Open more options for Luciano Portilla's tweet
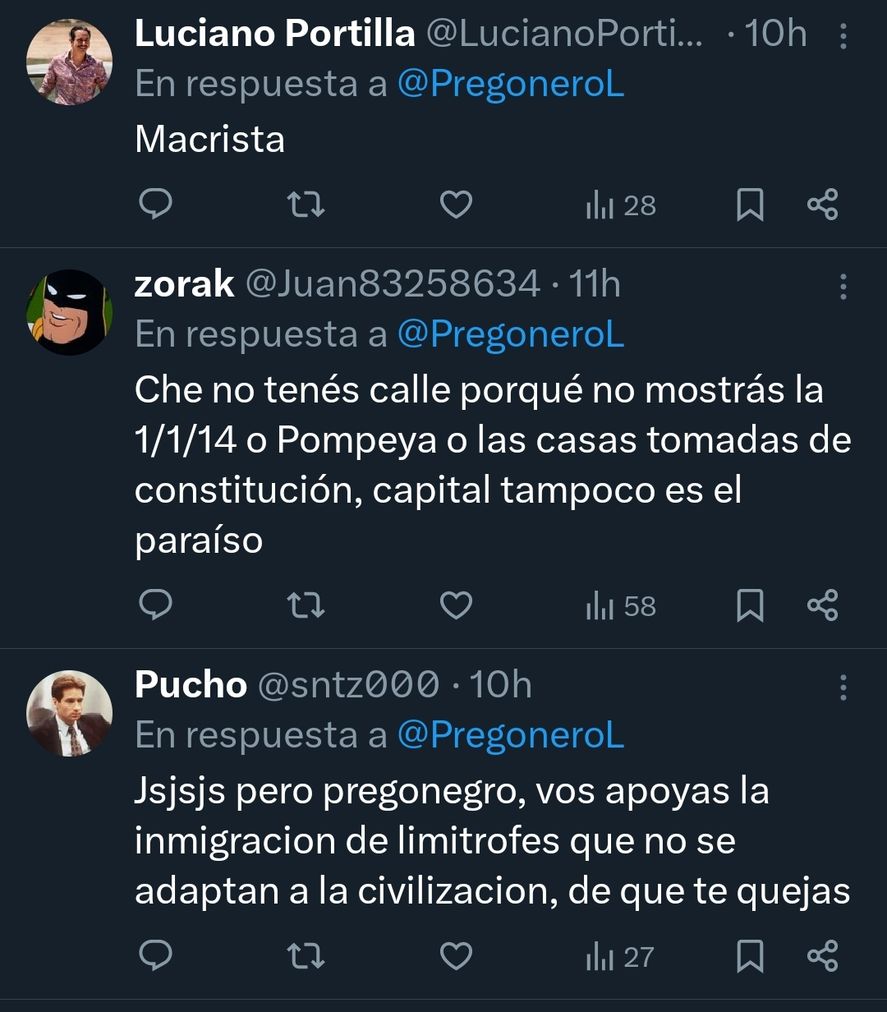The height and width of the screenshot is (1012, 887). [x=843, y=34]
